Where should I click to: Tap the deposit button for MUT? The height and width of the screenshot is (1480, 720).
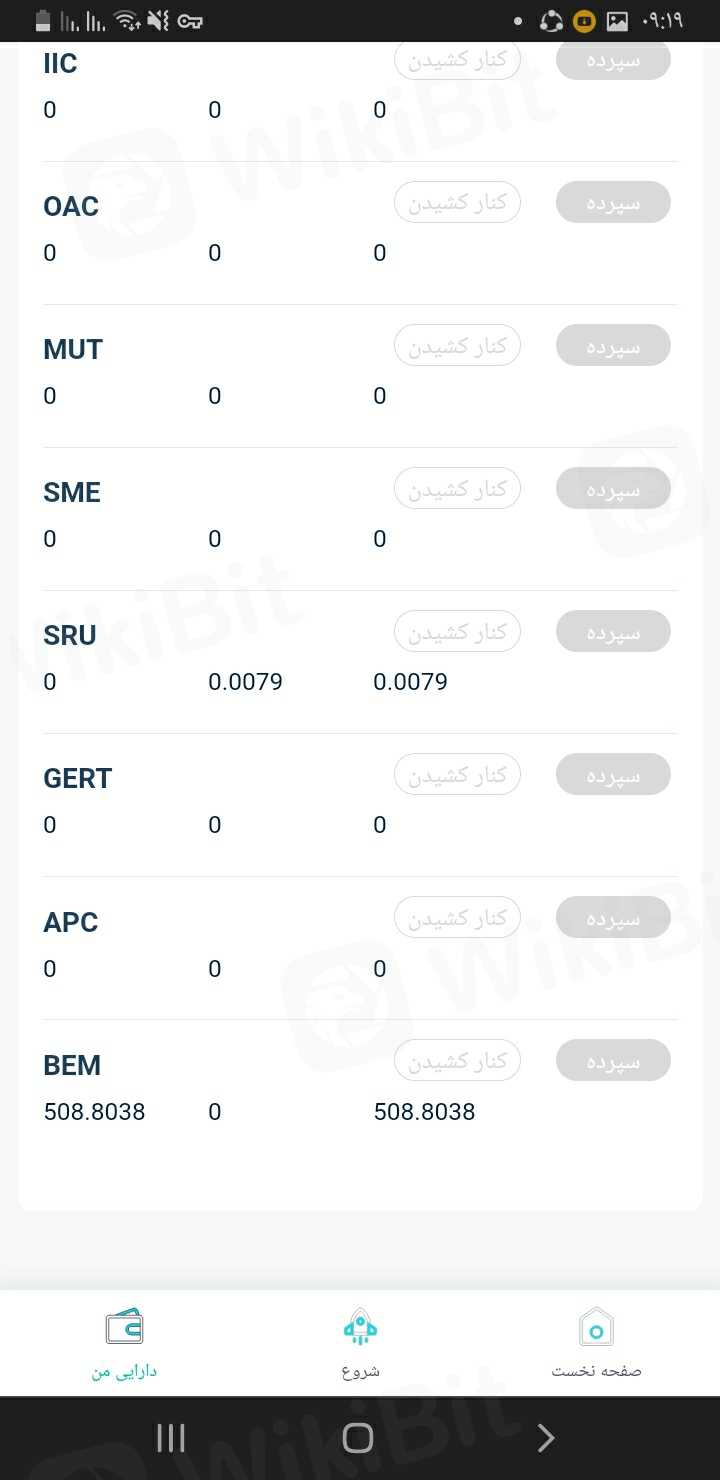click(613, 346)
